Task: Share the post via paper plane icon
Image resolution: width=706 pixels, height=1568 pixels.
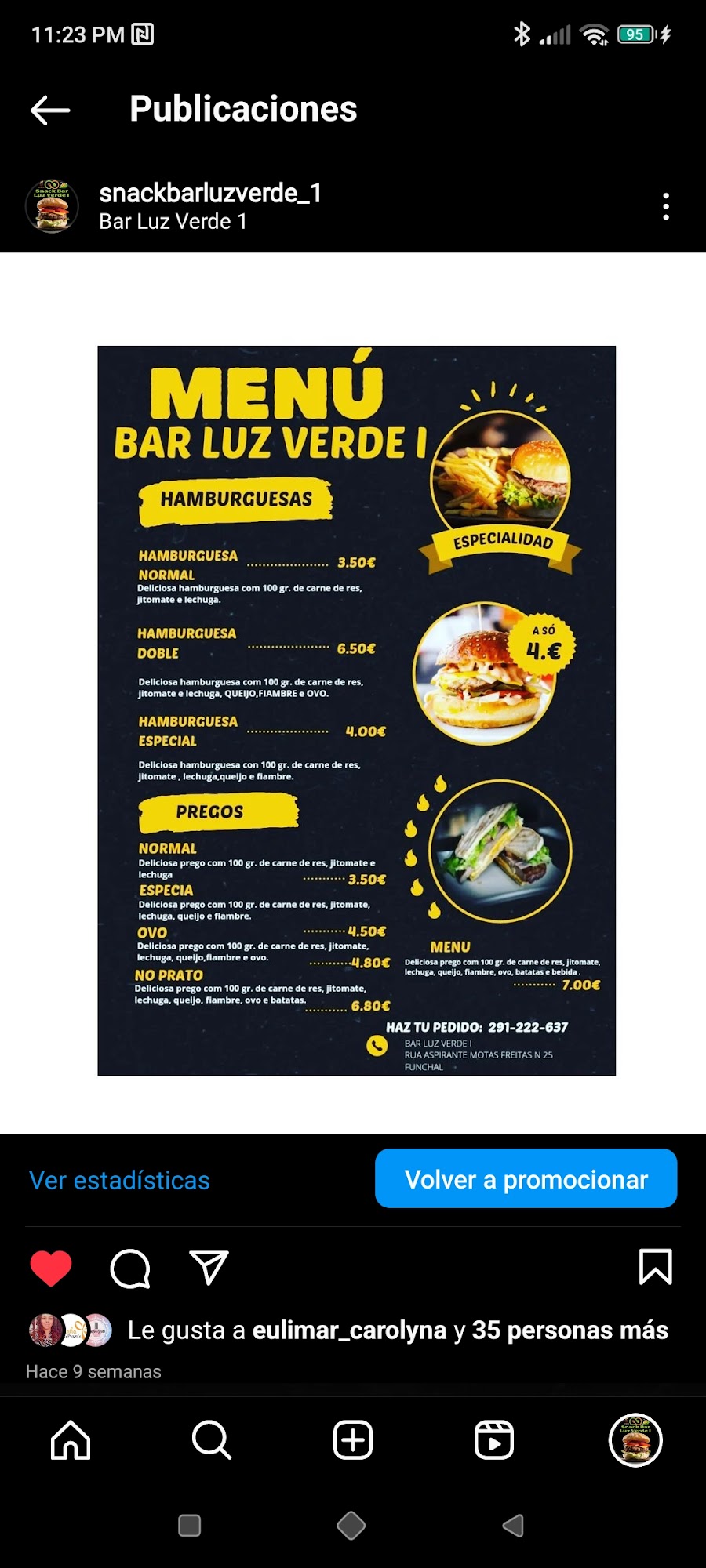Action: click(x=209, y=1268)
